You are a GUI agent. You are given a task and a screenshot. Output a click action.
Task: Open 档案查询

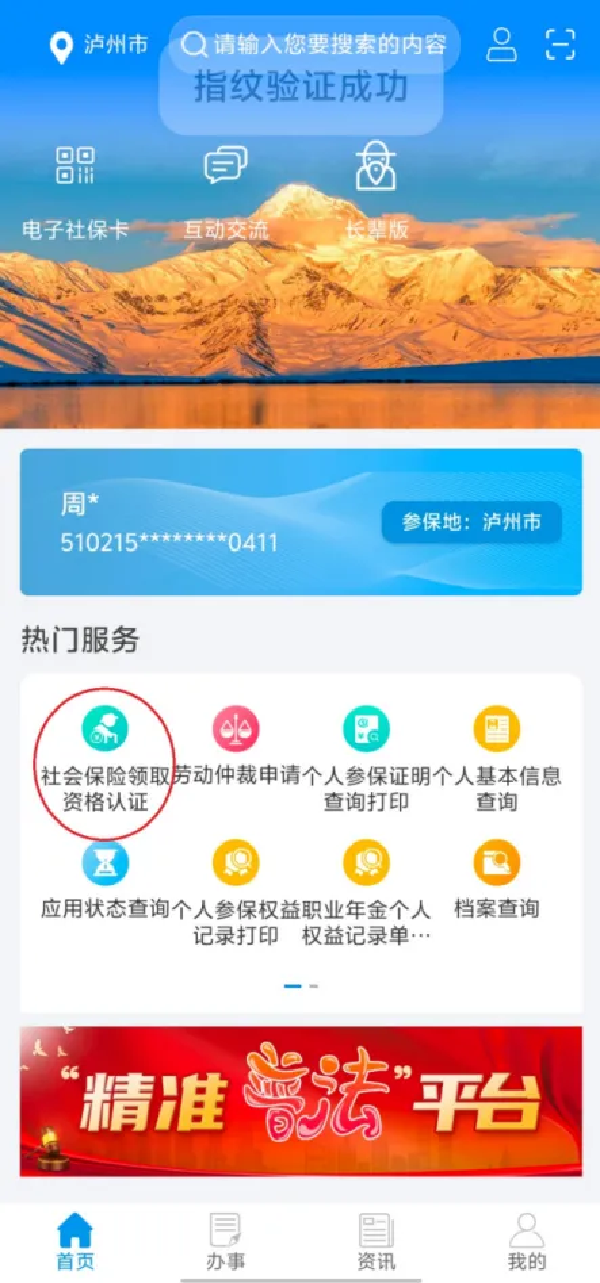click(497, 878)
